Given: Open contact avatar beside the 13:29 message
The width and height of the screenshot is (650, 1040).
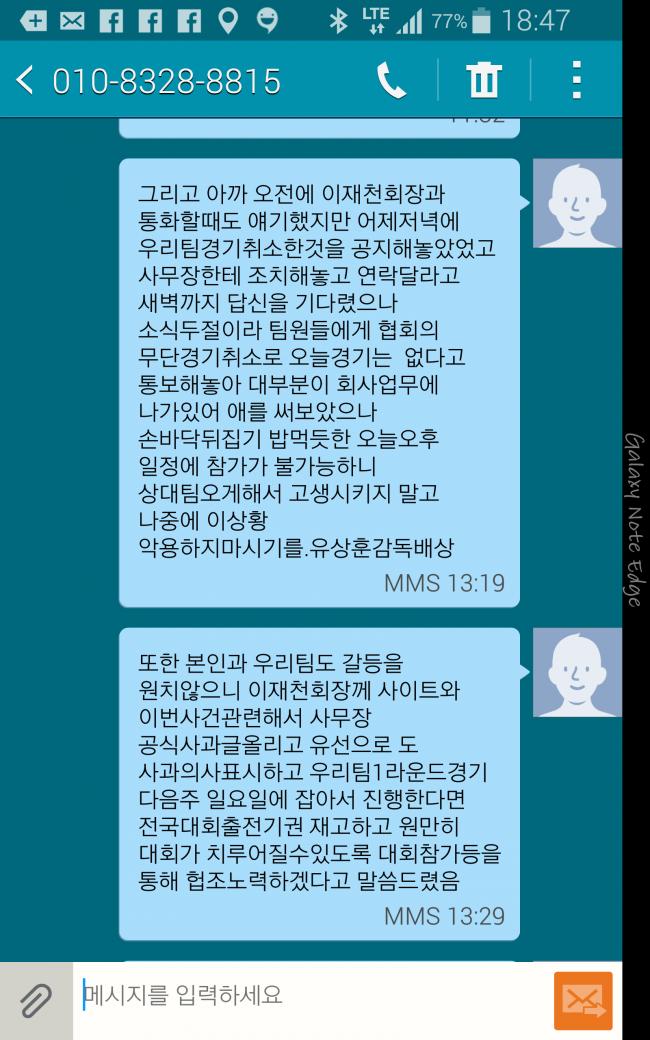Looking at the screenshot, I should point(577,672).
